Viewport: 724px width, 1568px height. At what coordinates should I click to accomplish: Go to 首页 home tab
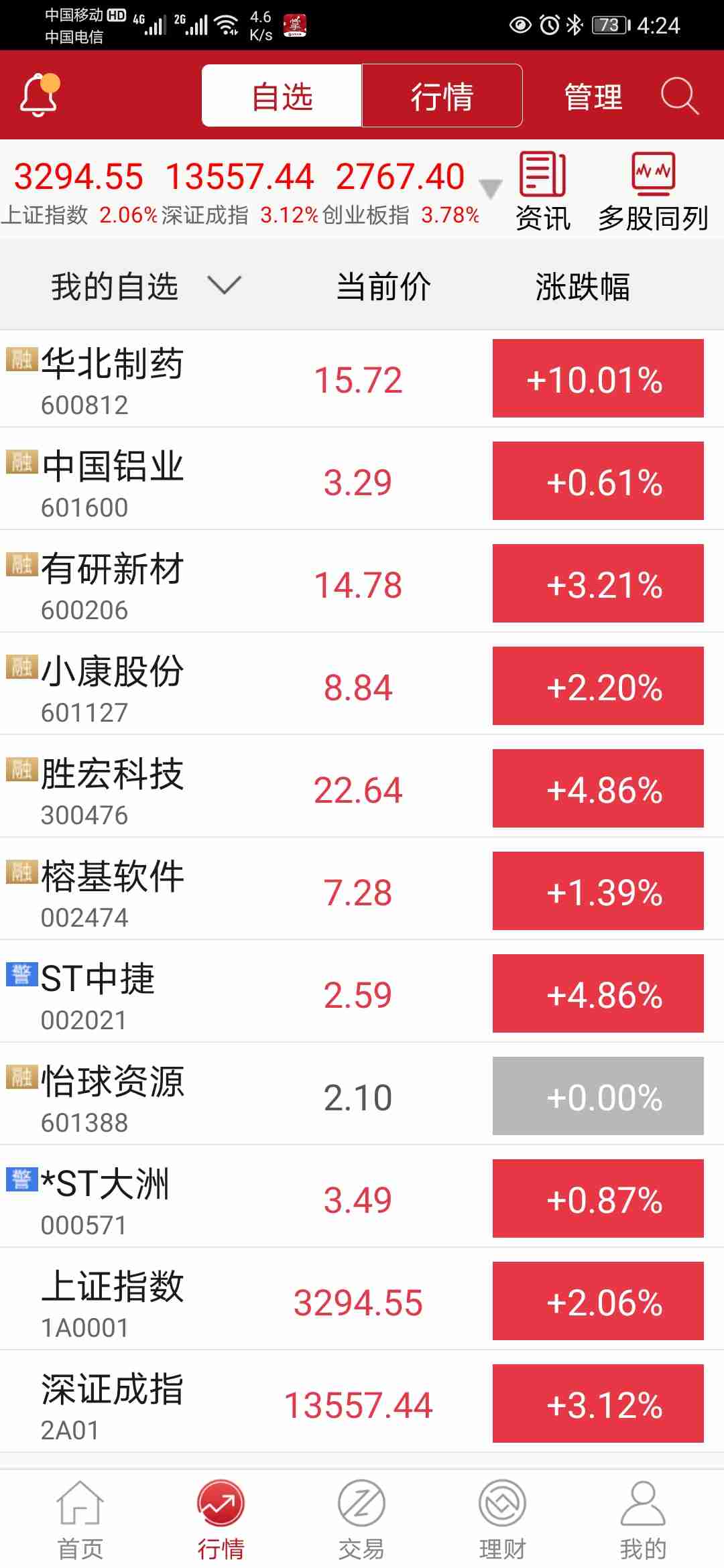click(80, 1521)
